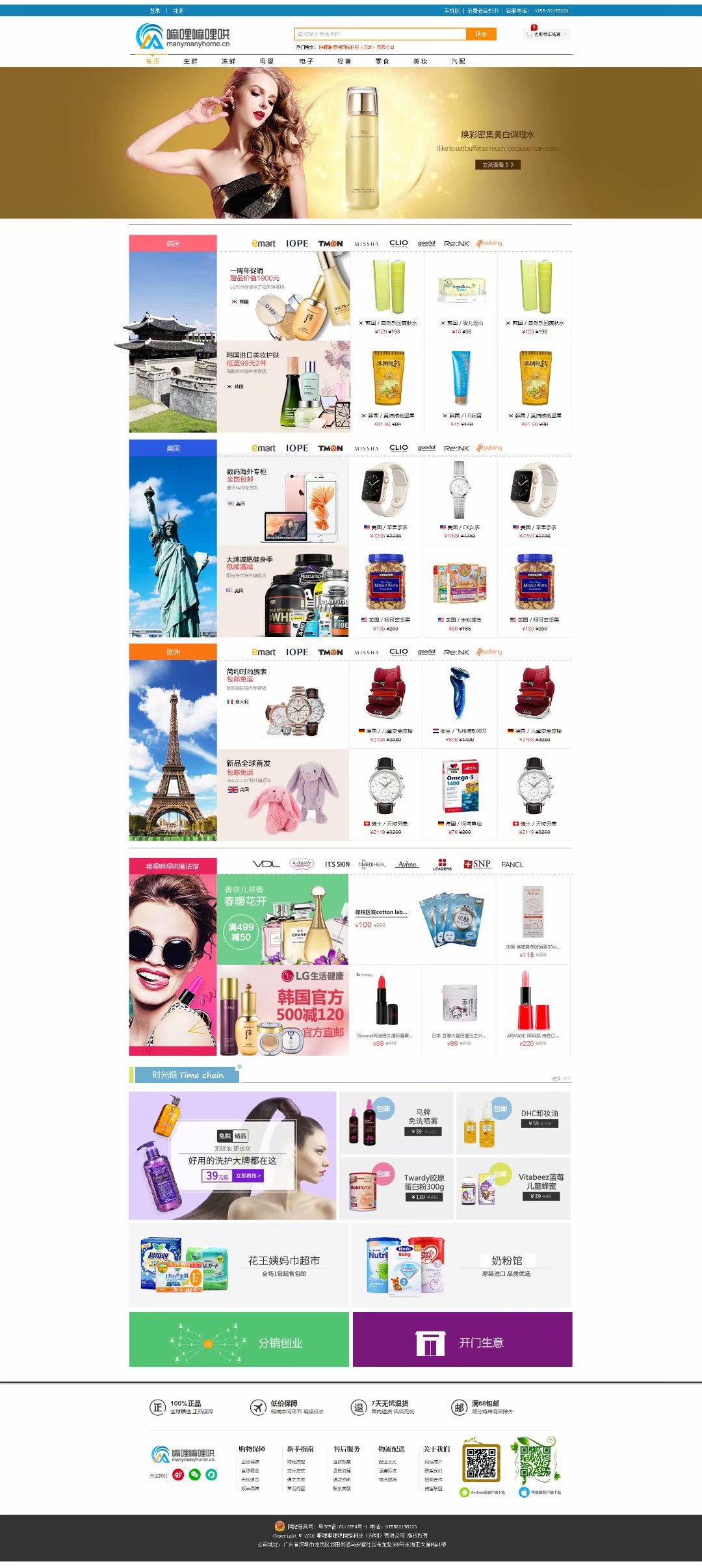Tap the purple 开门生意 banner

click(x=462, y=1339)
